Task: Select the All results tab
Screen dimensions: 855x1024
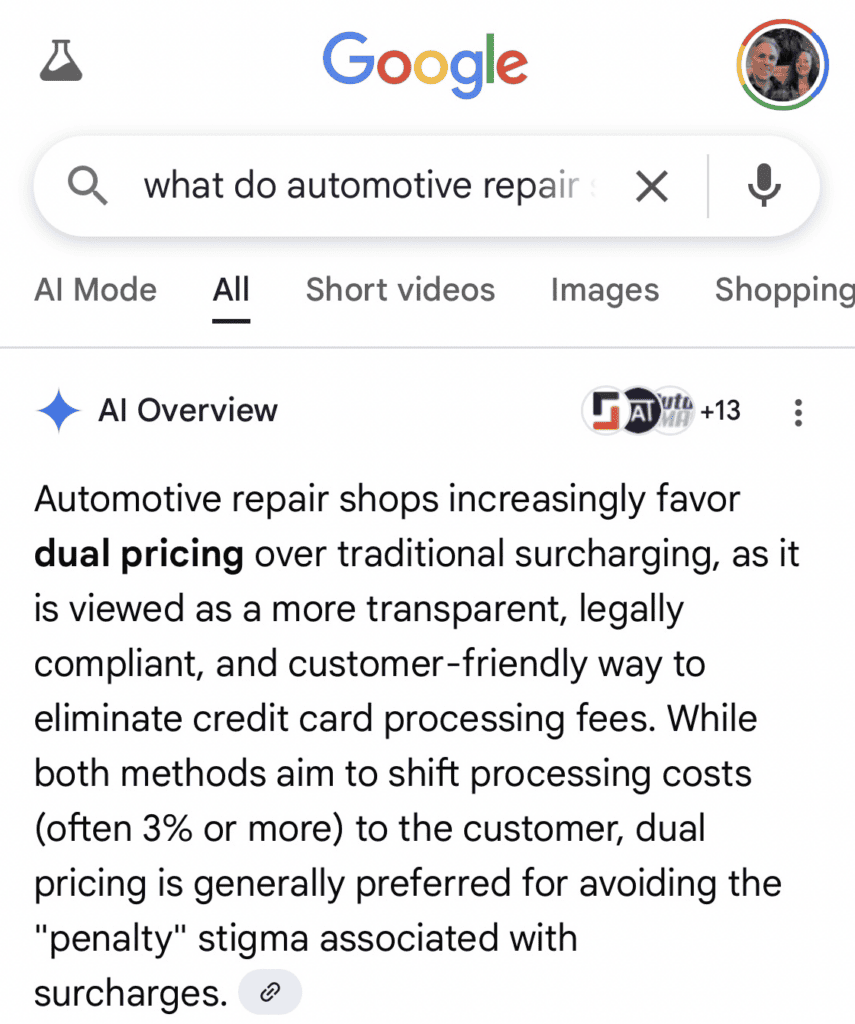Action: [231, 290]
